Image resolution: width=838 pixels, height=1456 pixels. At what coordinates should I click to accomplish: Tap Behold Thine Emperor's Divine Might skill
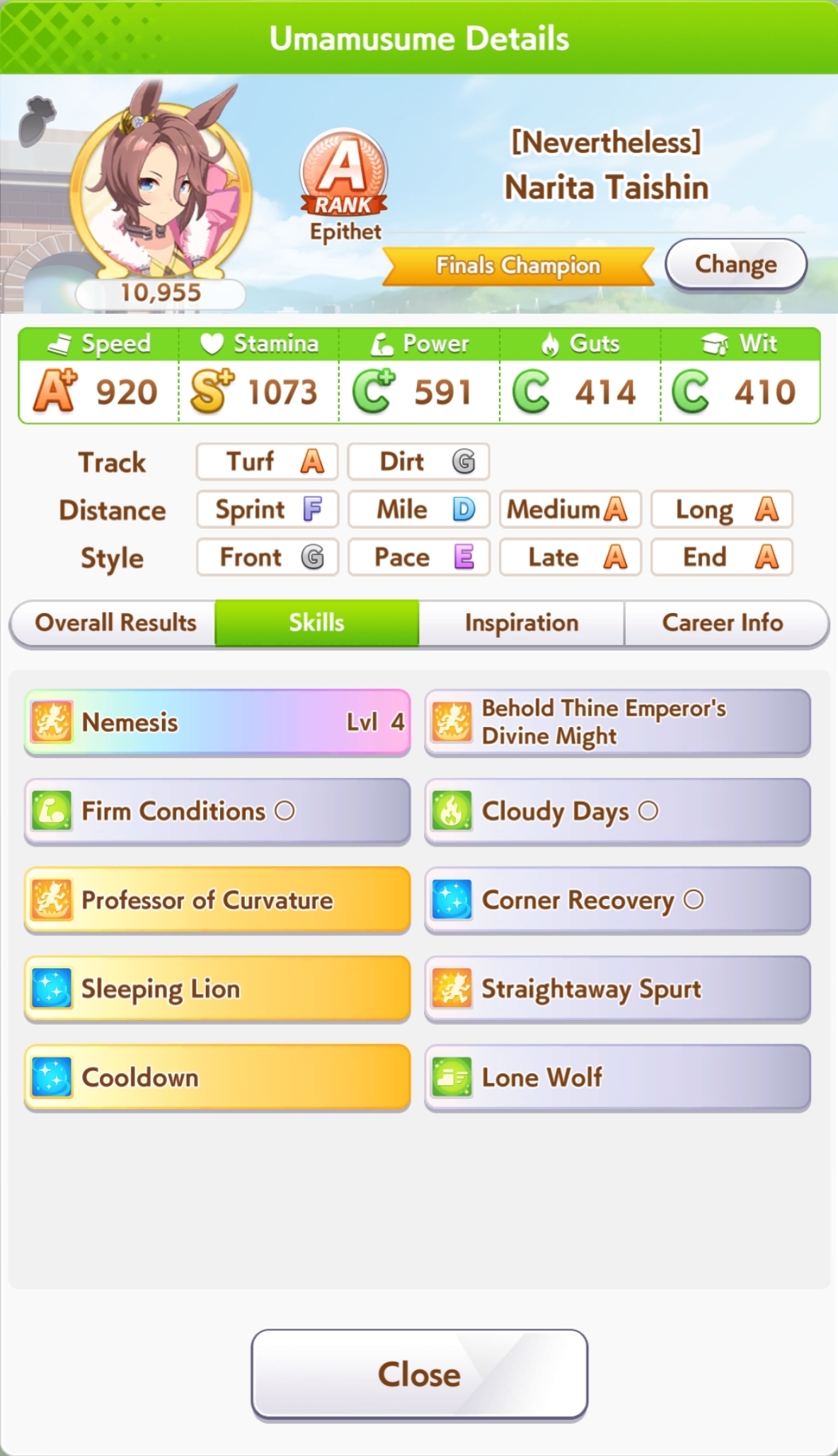tap(617, 723)
